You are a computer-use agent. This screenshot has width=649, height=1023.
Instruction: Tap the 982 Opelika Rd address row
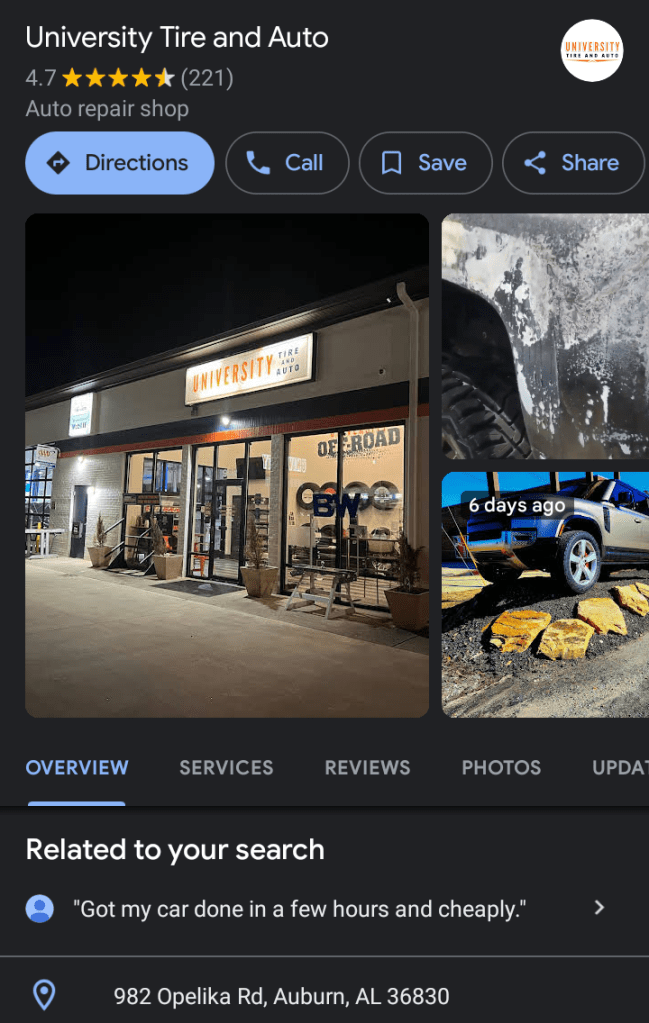281,996
